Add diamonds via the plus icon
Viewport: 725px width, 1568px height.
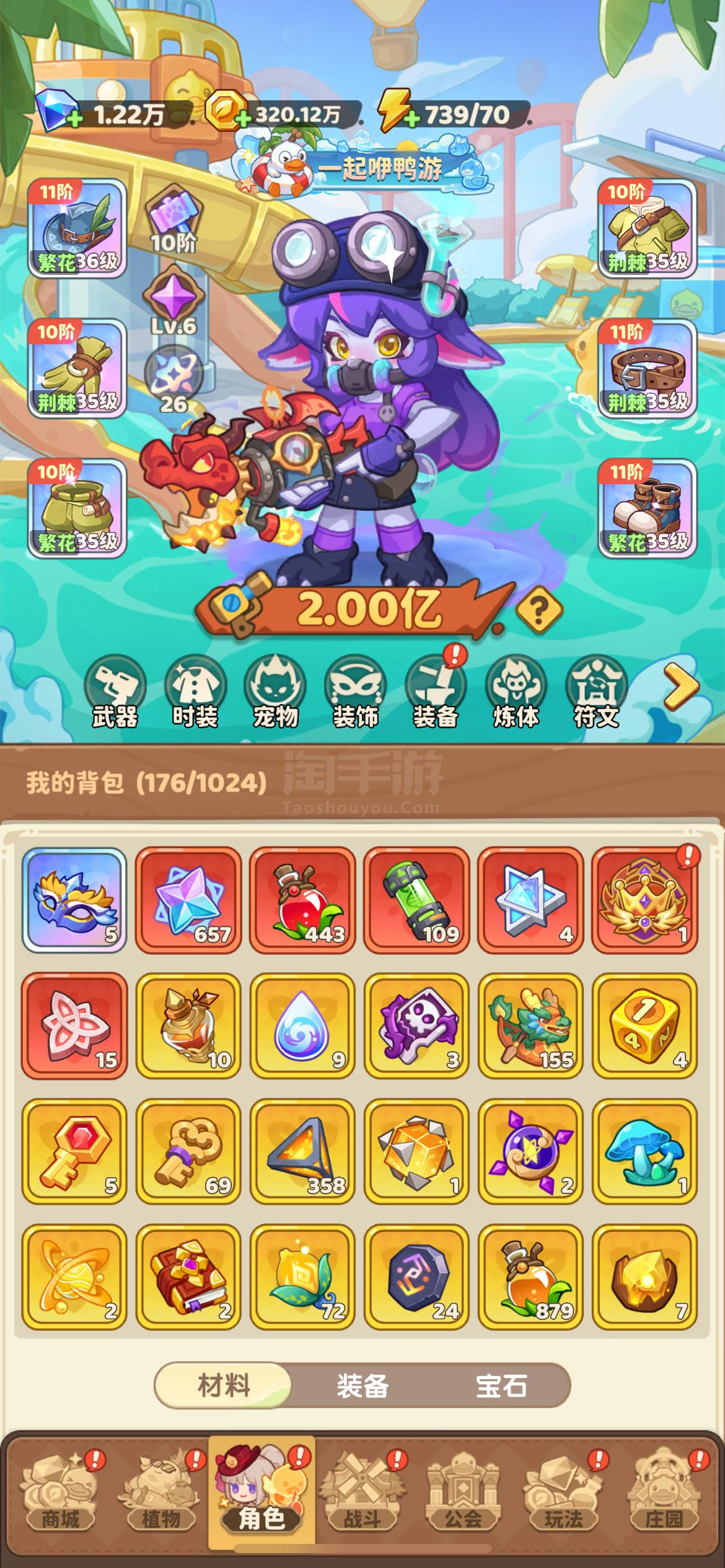tap(74, 119)
